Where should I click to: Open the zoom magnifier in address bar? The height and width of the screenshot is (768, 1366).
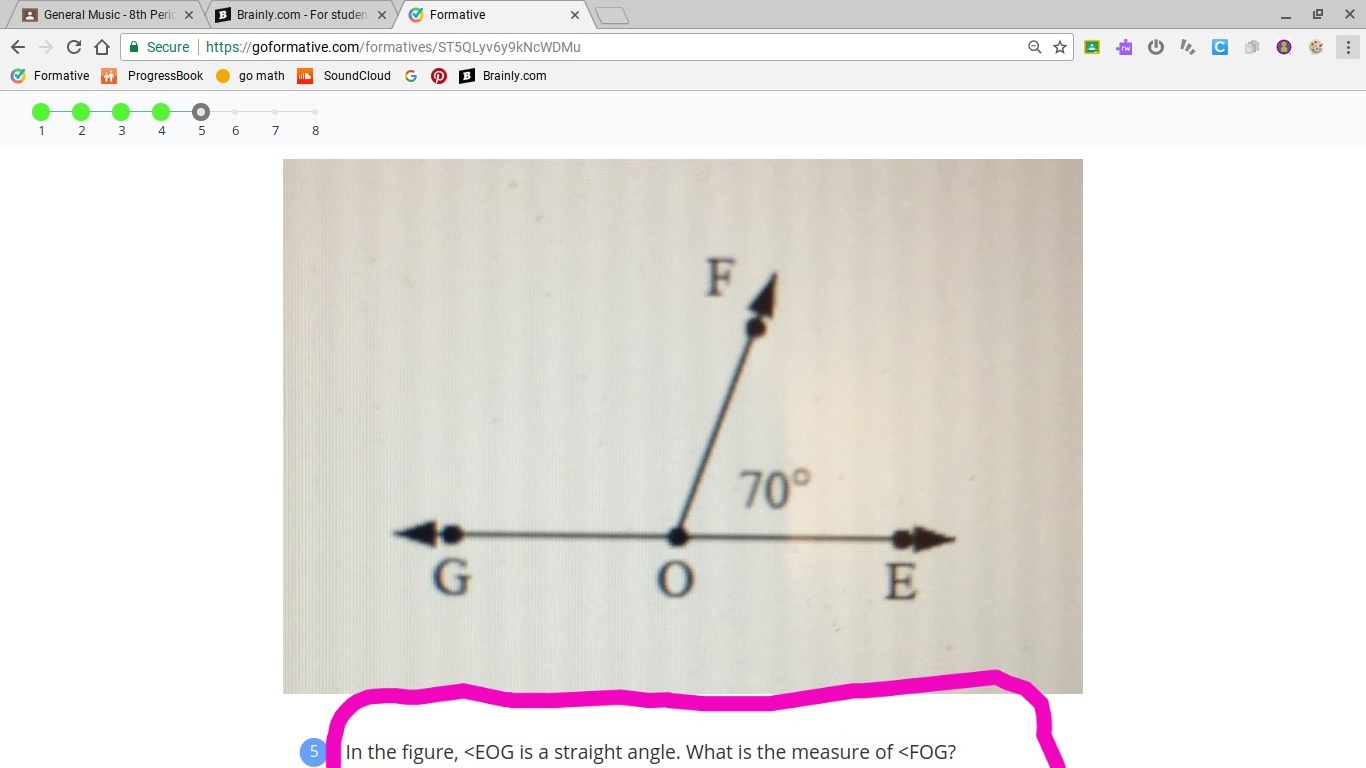pos(1035,47)
